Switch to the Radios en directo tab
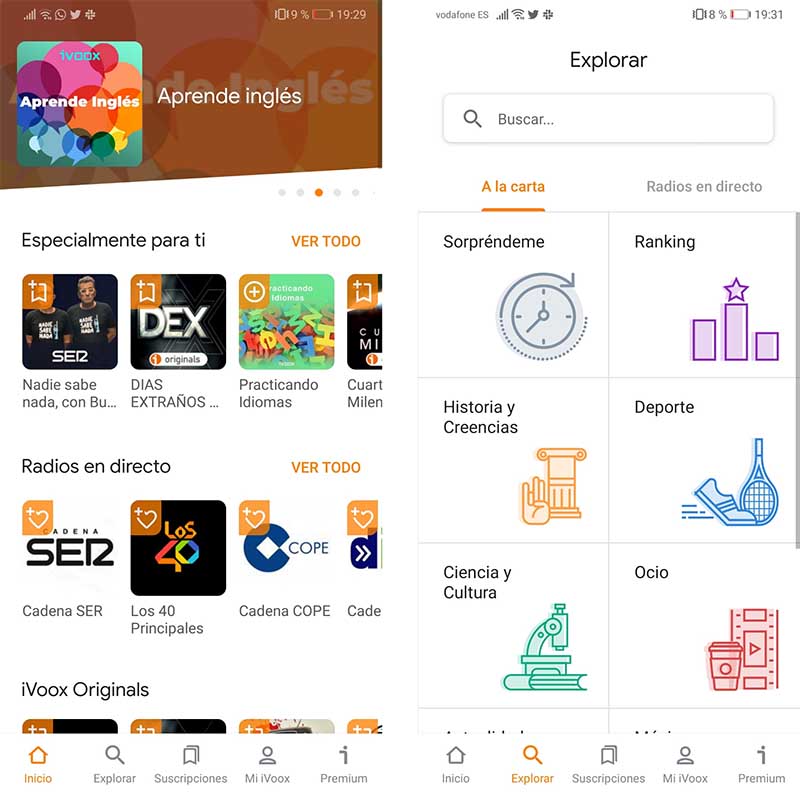The width and height of the screenshot is (800, 793). pos(704,186)
